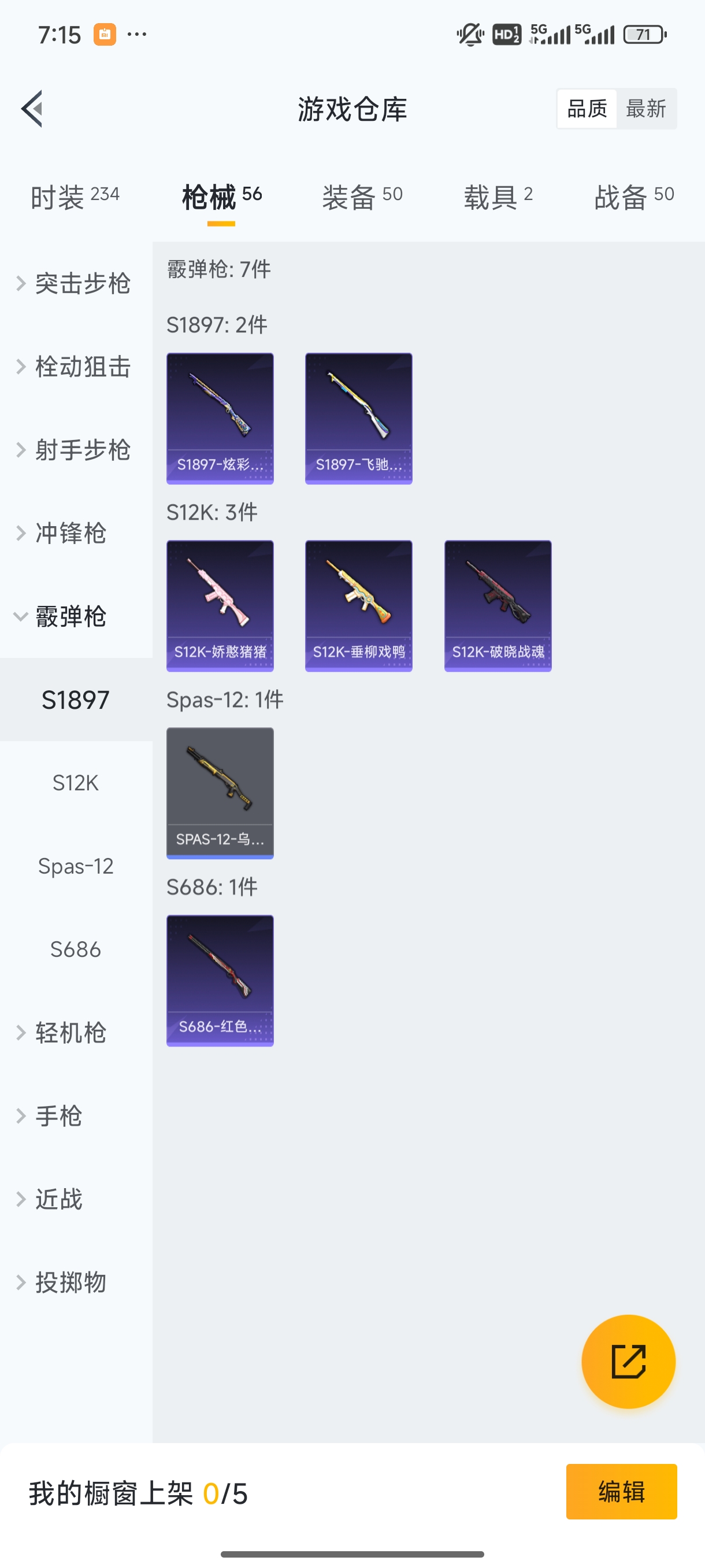Viewport: 705px width, 1568px height.
Task: Select the S12K-娇憨猪猪 skin
Action: pyautogui.click(x=220, y=606)
